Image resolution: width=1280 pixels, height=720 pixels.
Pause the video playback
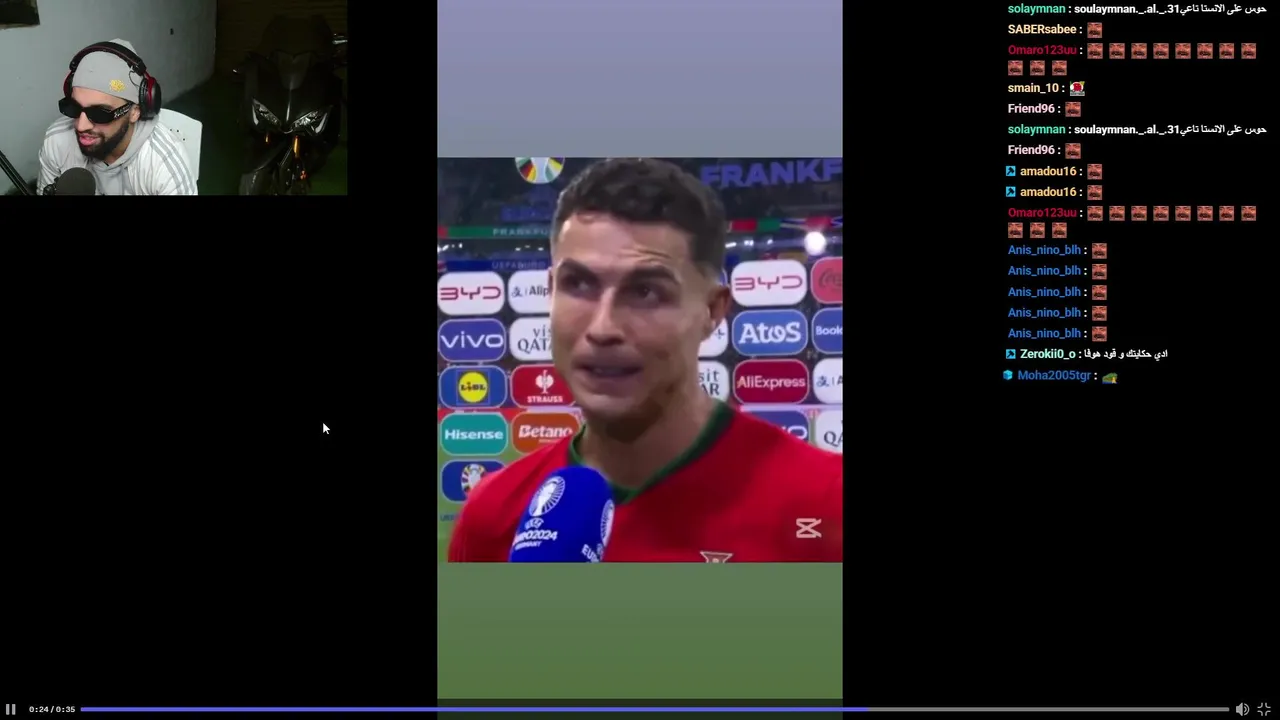pyautogui.click(x=11, y=709)
